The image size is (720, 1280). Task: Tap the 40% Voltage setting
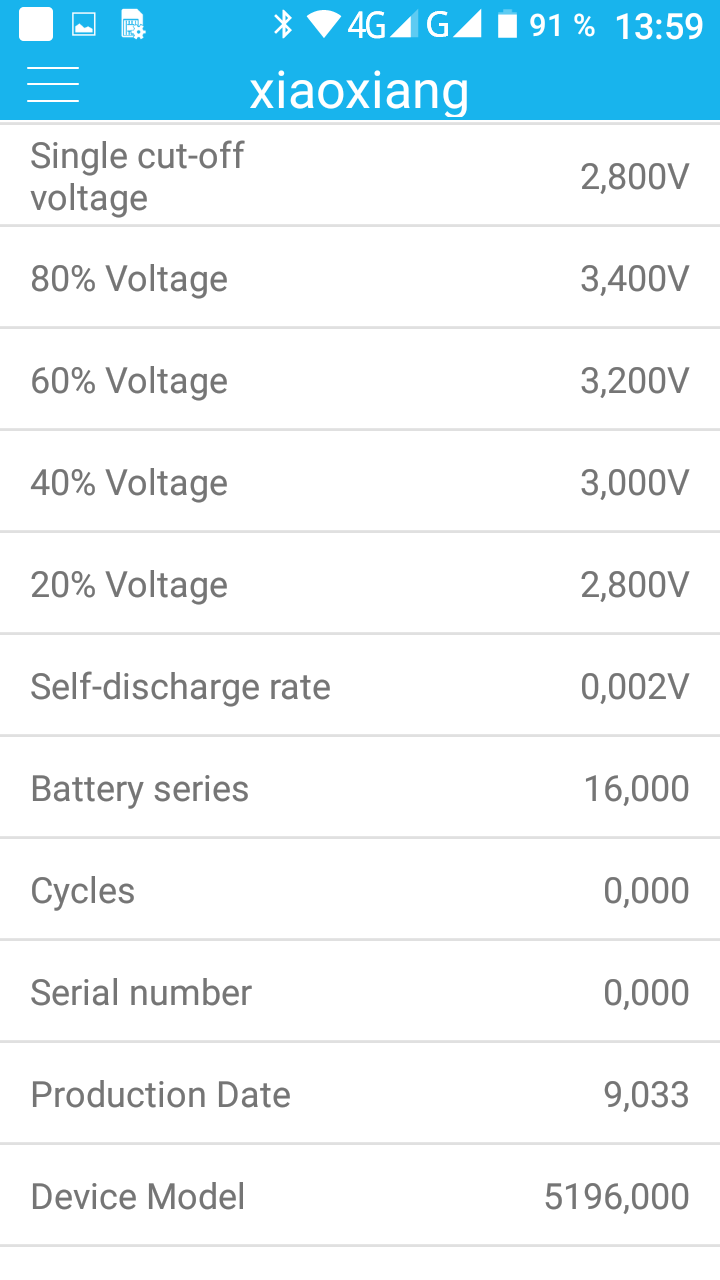[360, 481]
